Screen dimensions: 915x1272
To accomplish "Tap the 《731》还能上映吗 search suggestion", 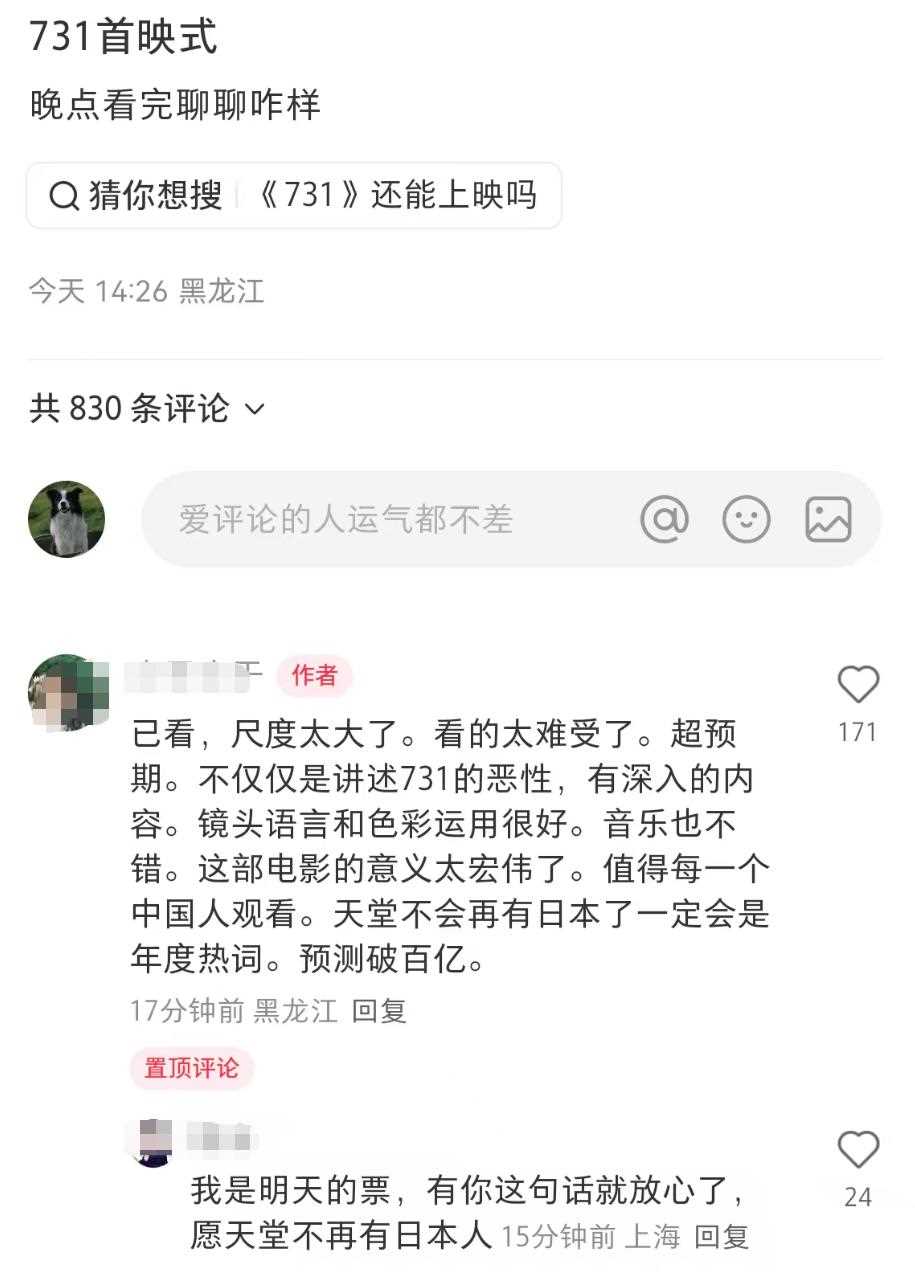I will (x=396, y=195).
